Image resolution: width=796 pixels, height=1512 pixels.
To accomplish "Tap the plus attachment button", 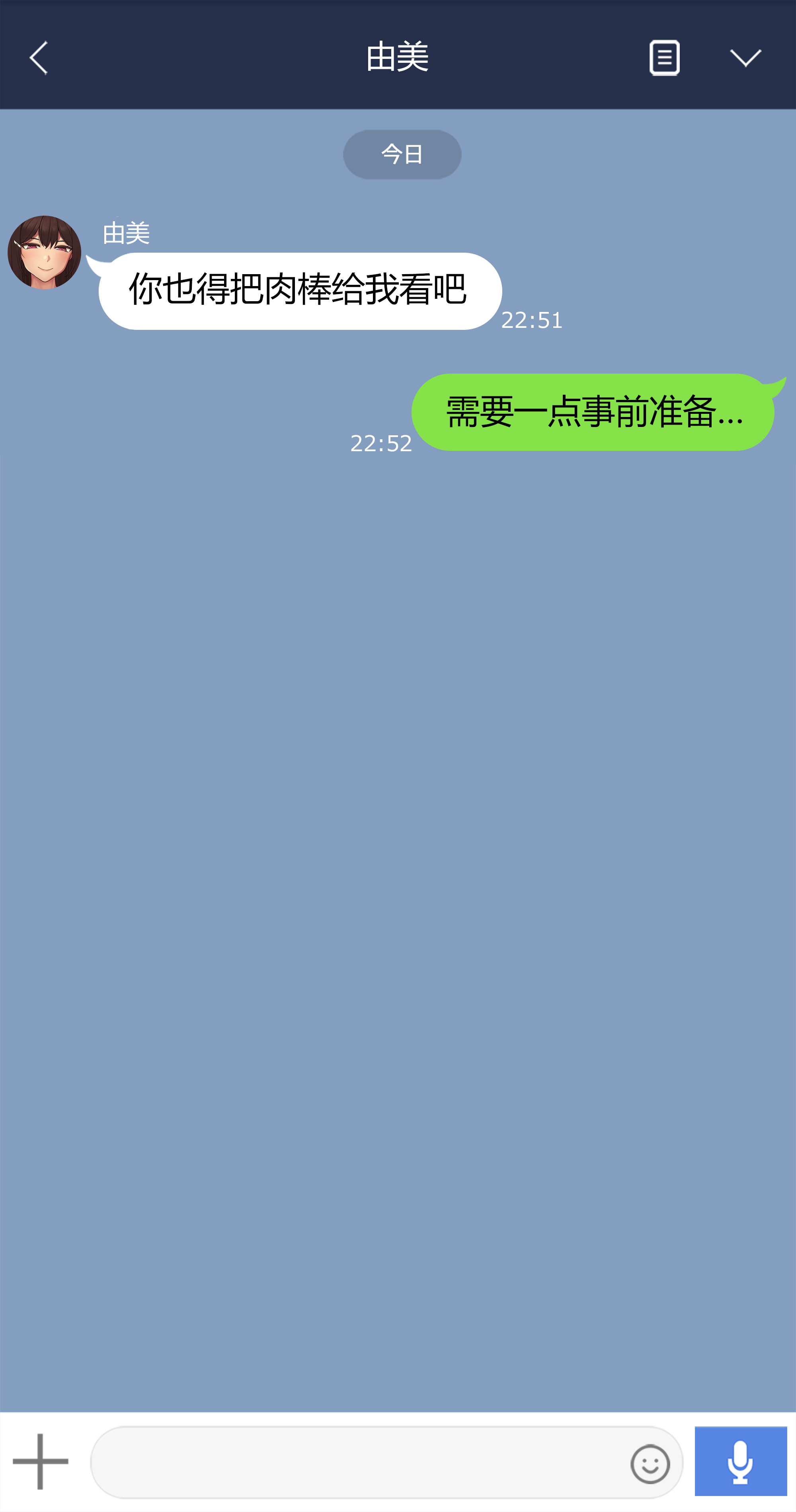I will (x=41, y=1461).
